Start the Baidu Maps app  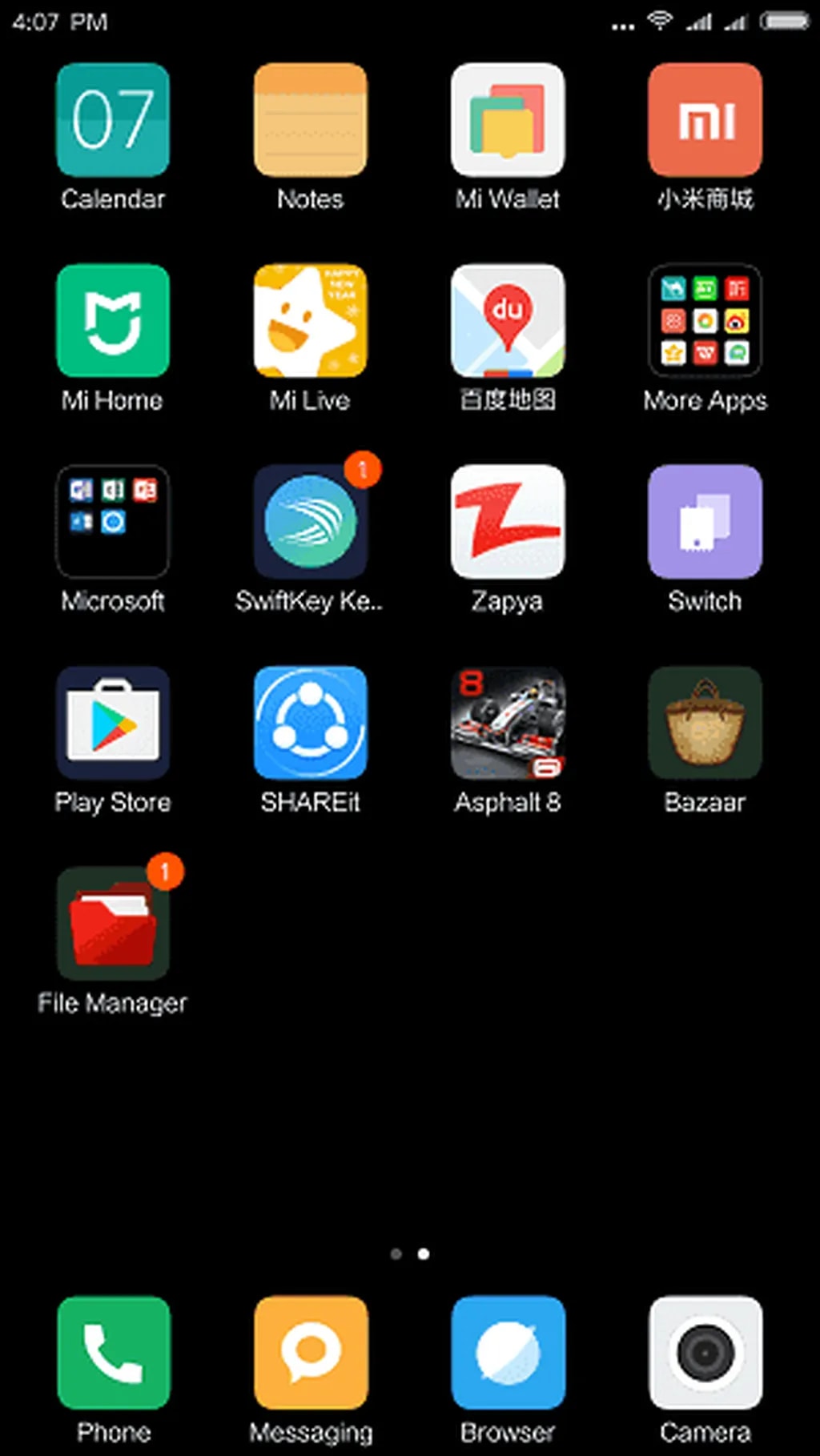click(x=508, y=322)
